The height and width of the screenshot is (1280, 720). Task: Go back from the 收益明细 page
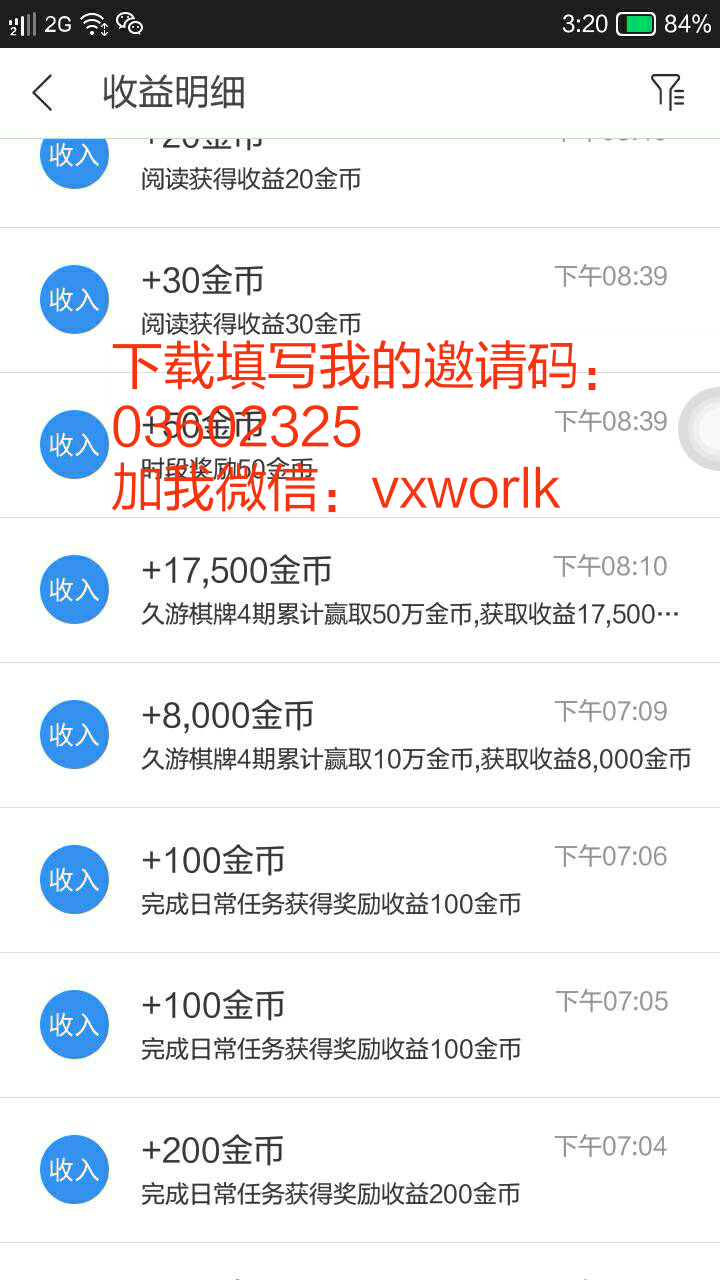[x=42, y=93]
